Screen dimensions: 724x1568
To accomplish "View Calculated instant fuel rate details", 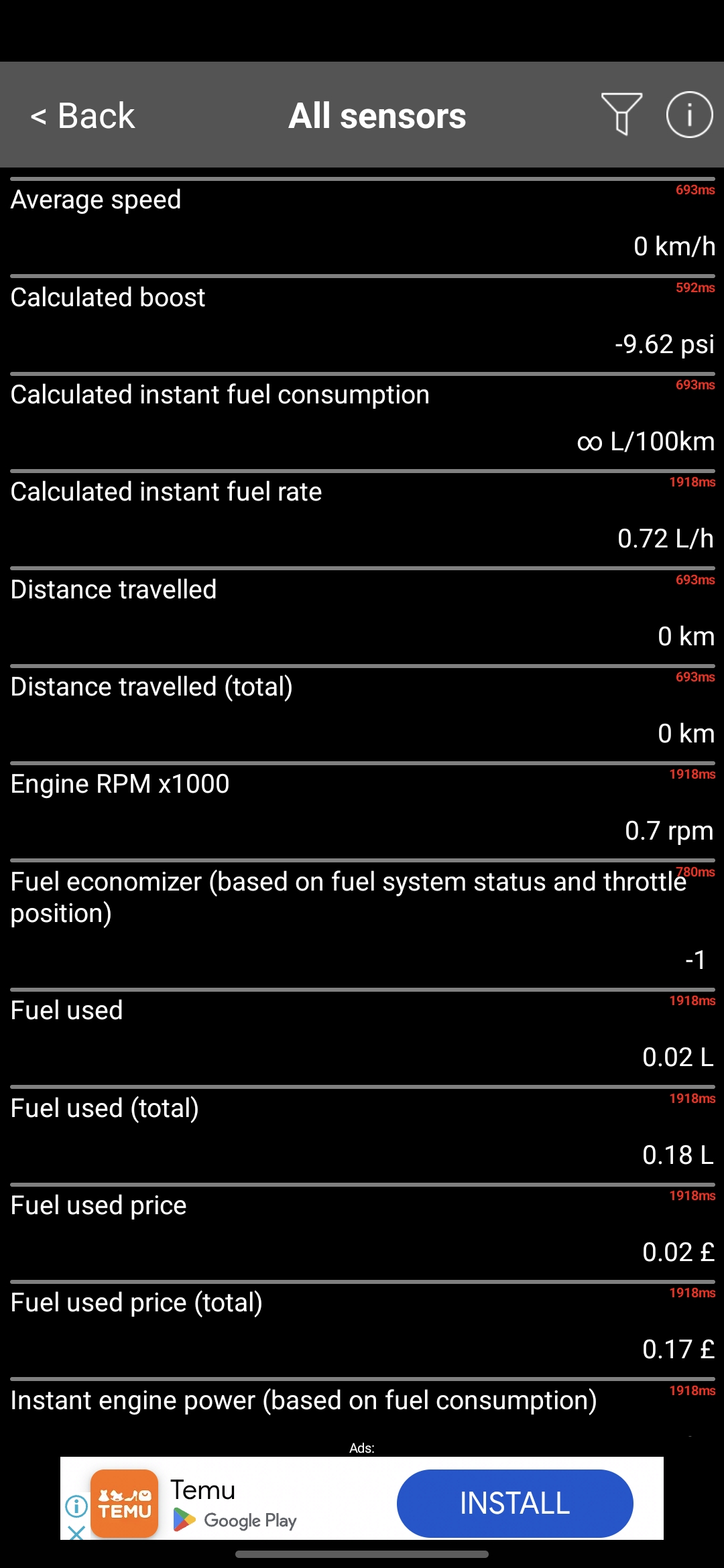I will [x=362, y=517].
